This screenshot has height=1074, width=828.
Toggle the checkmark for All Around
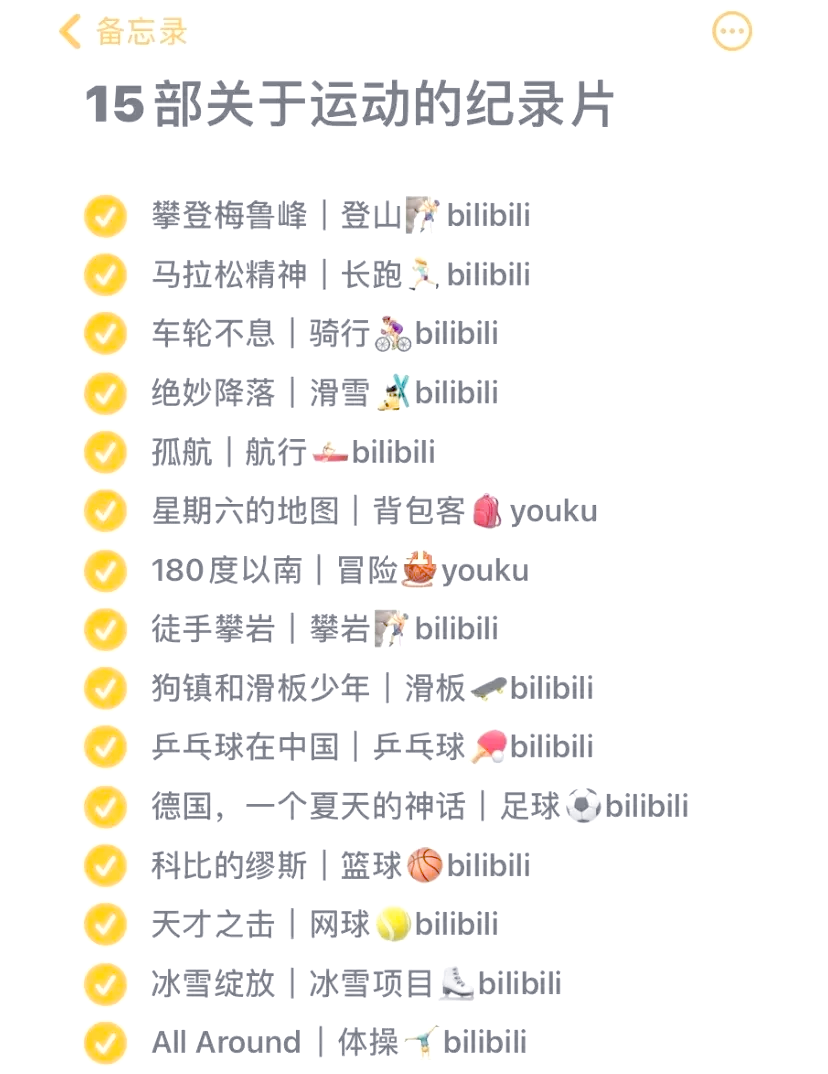[x=105, y=1042]
